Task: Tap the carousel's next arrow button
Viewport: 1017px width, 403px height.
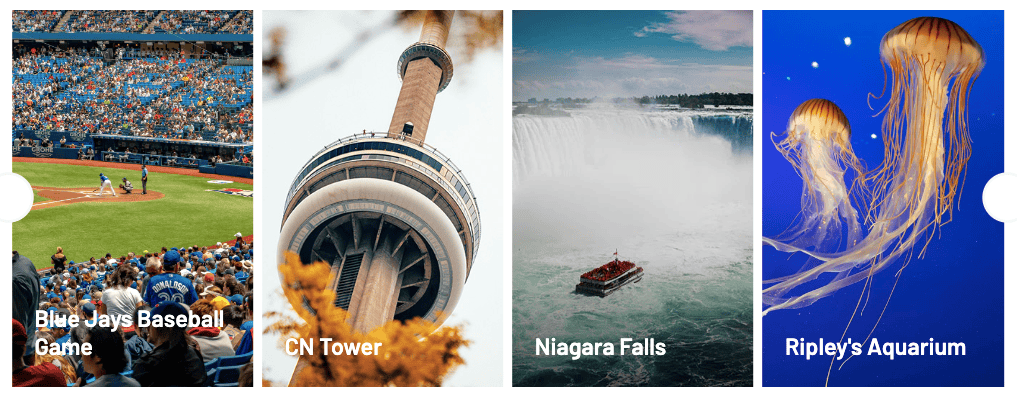Action: coord(1001,198)
